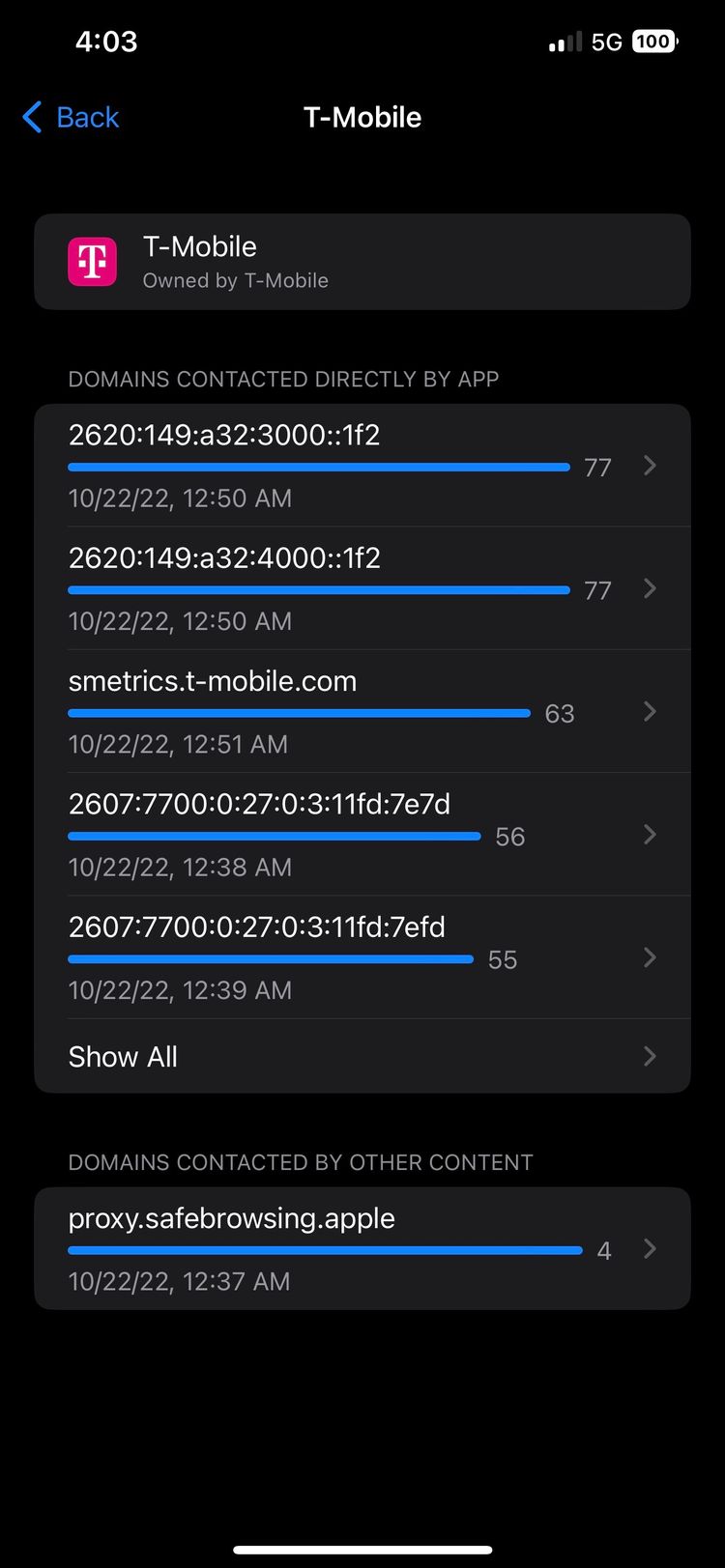Go back to the previous screen
Viewport: 725px width, 1568px height.
pos(71,117)
